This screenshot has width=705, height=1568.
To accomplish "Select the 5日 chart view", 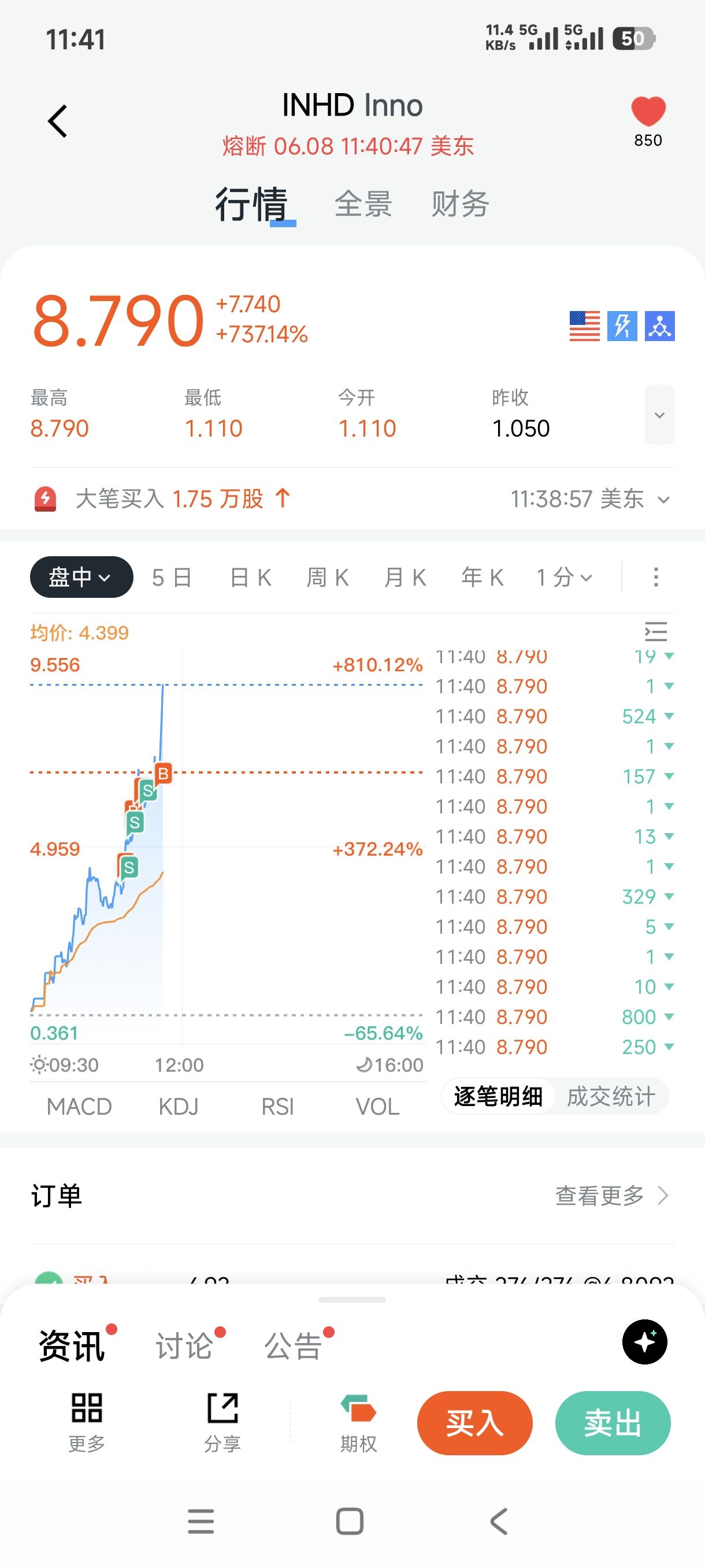I will coord(172,577).
